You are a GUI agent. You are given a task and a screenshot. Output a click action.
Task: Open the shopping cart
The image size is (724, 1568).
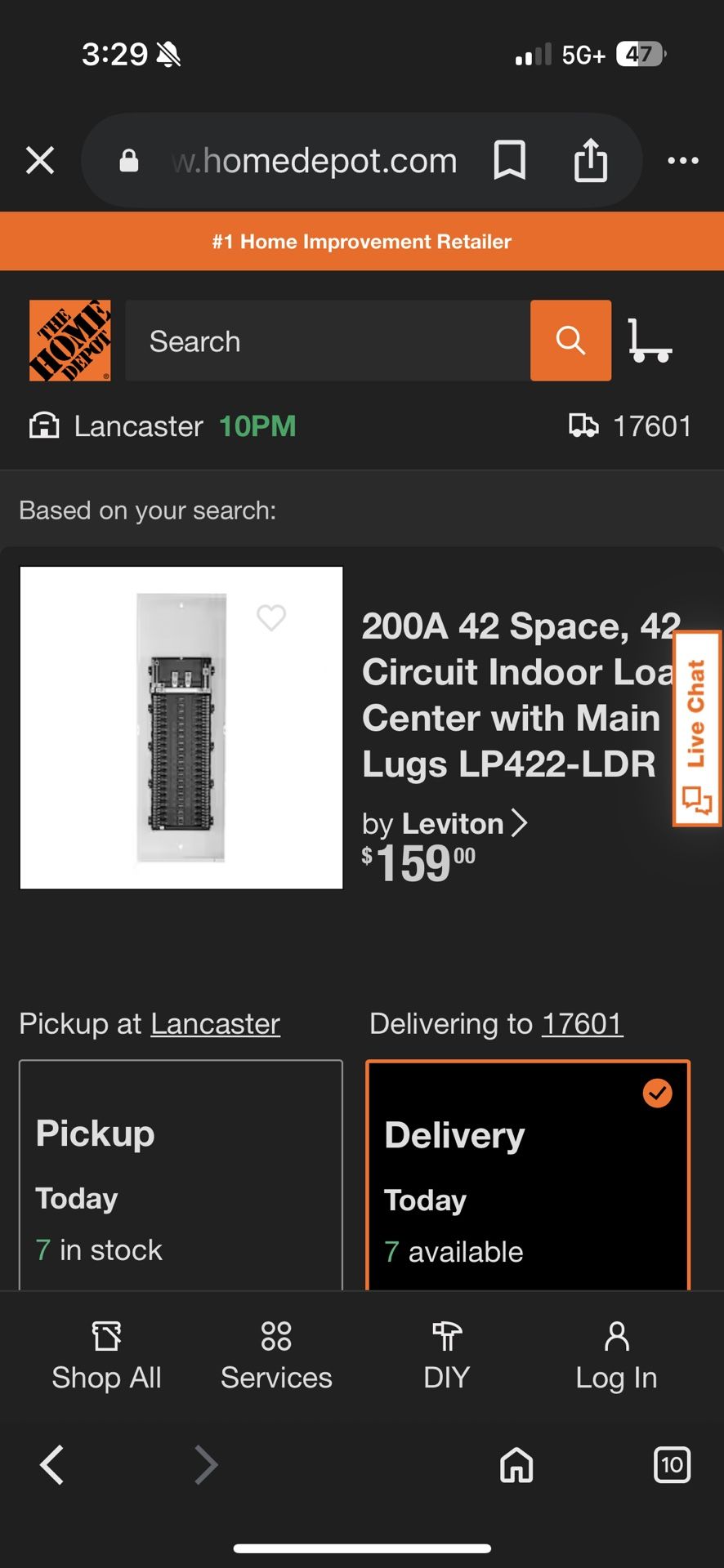pos(650,341)
